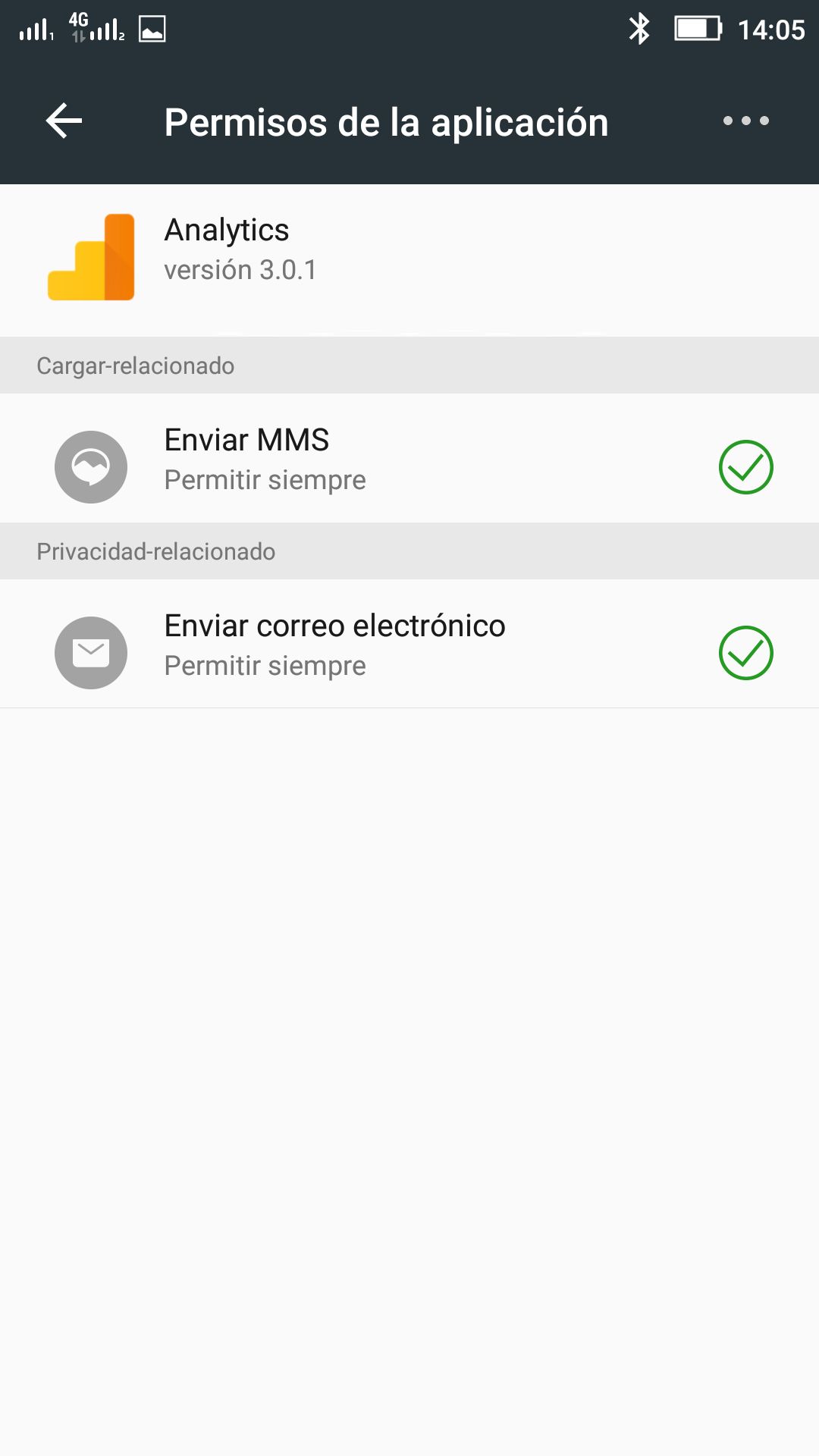819x1456 pixels.
Task: Open the overflow menu with three dots
Action: pos(744,120)
